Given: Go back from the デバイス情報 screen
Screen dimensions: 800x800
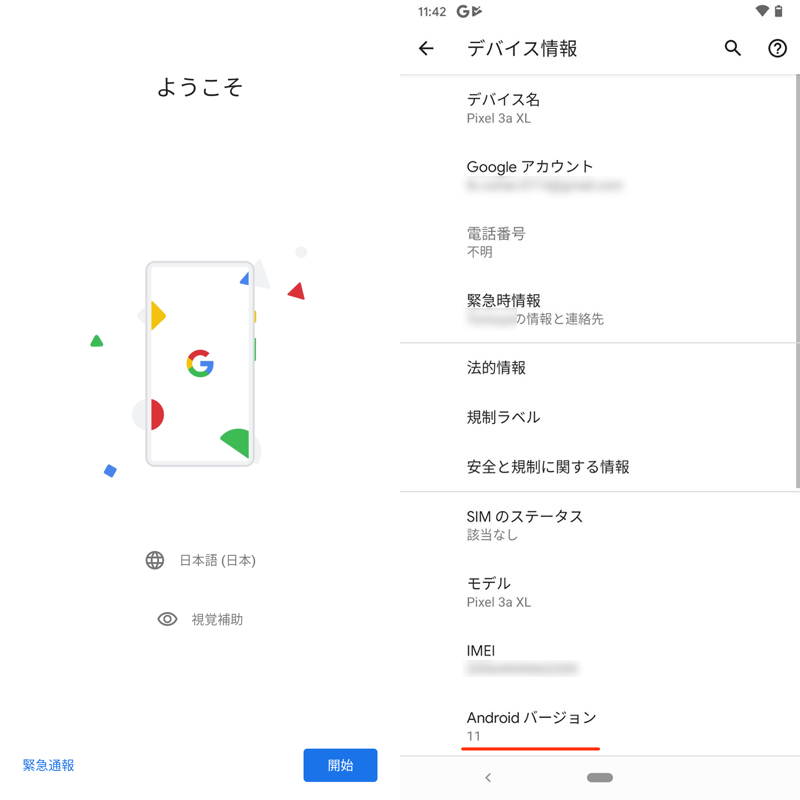Looking at the screenshot, I should [x=427, y=48].
